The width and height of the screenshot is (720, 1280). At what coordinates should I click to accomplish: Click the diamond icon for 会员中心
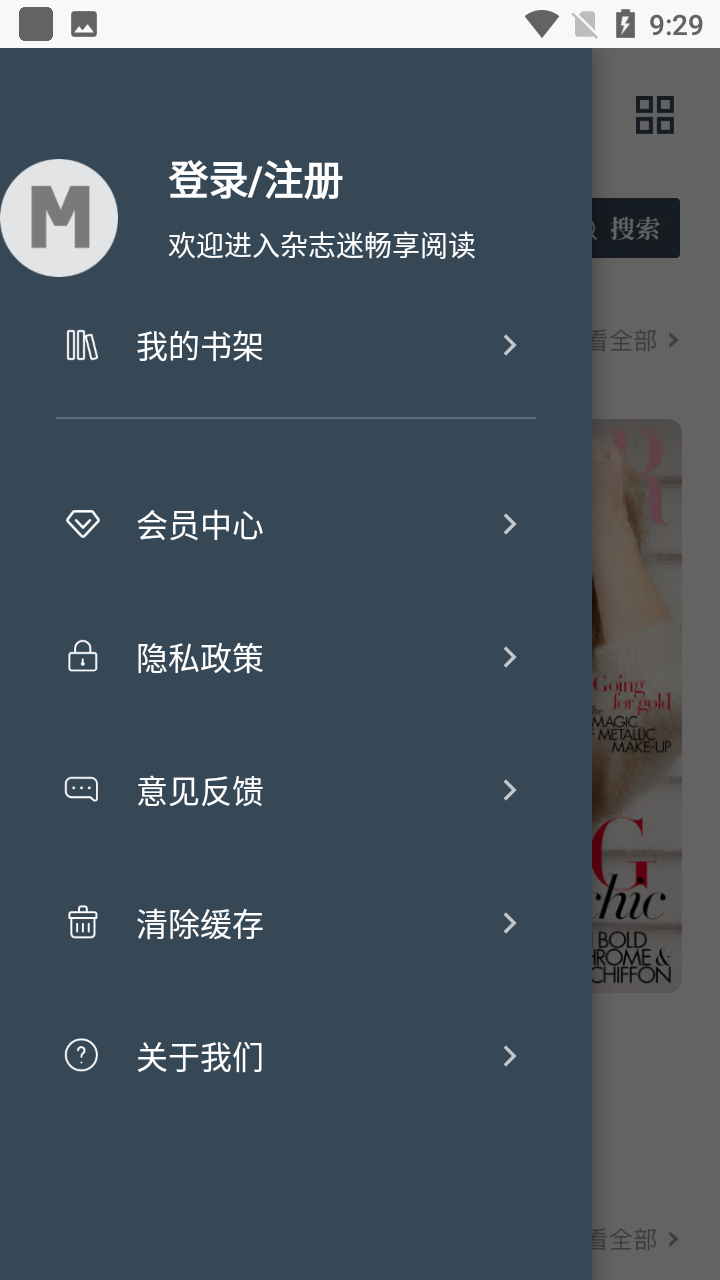pos(83,523)
